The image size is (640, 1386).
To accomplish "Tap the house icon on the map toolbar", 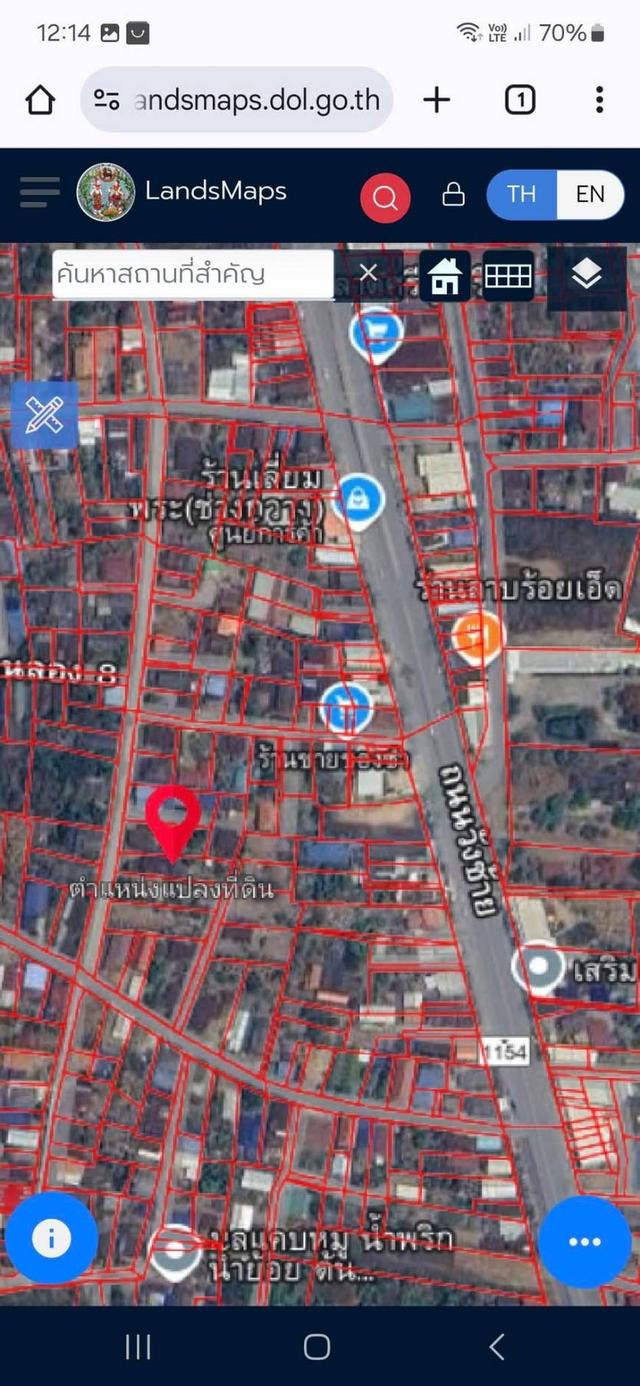I will 445,276.
